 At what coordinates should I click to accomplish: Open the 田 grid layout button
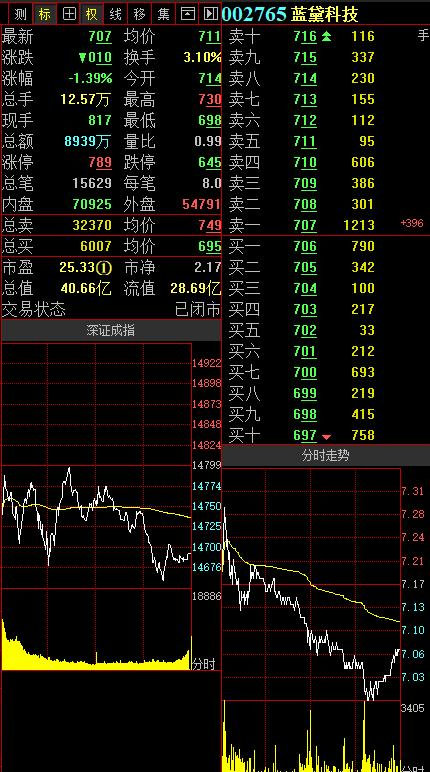click(x=69, y=14)
